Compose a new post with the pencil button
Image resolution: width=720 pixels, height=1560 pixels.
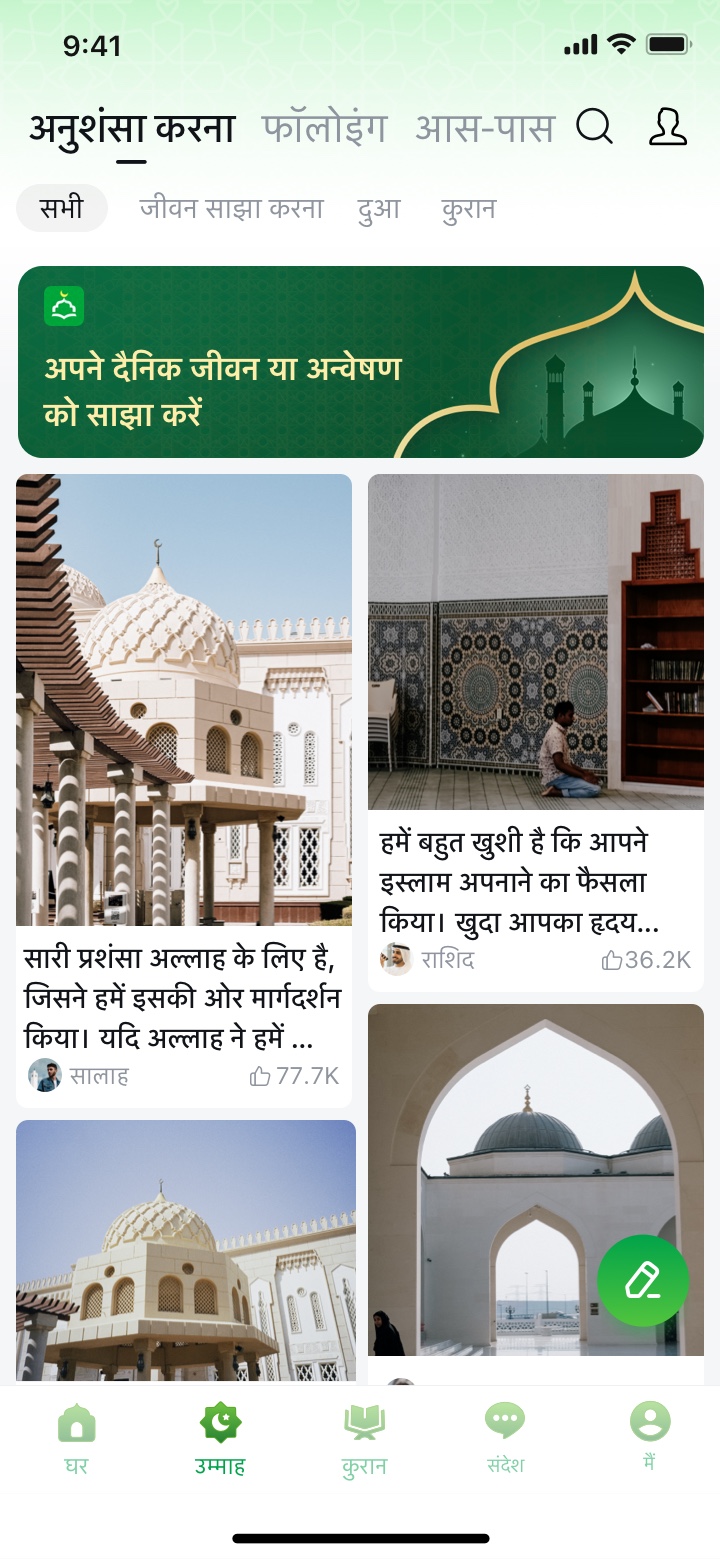643,1281
